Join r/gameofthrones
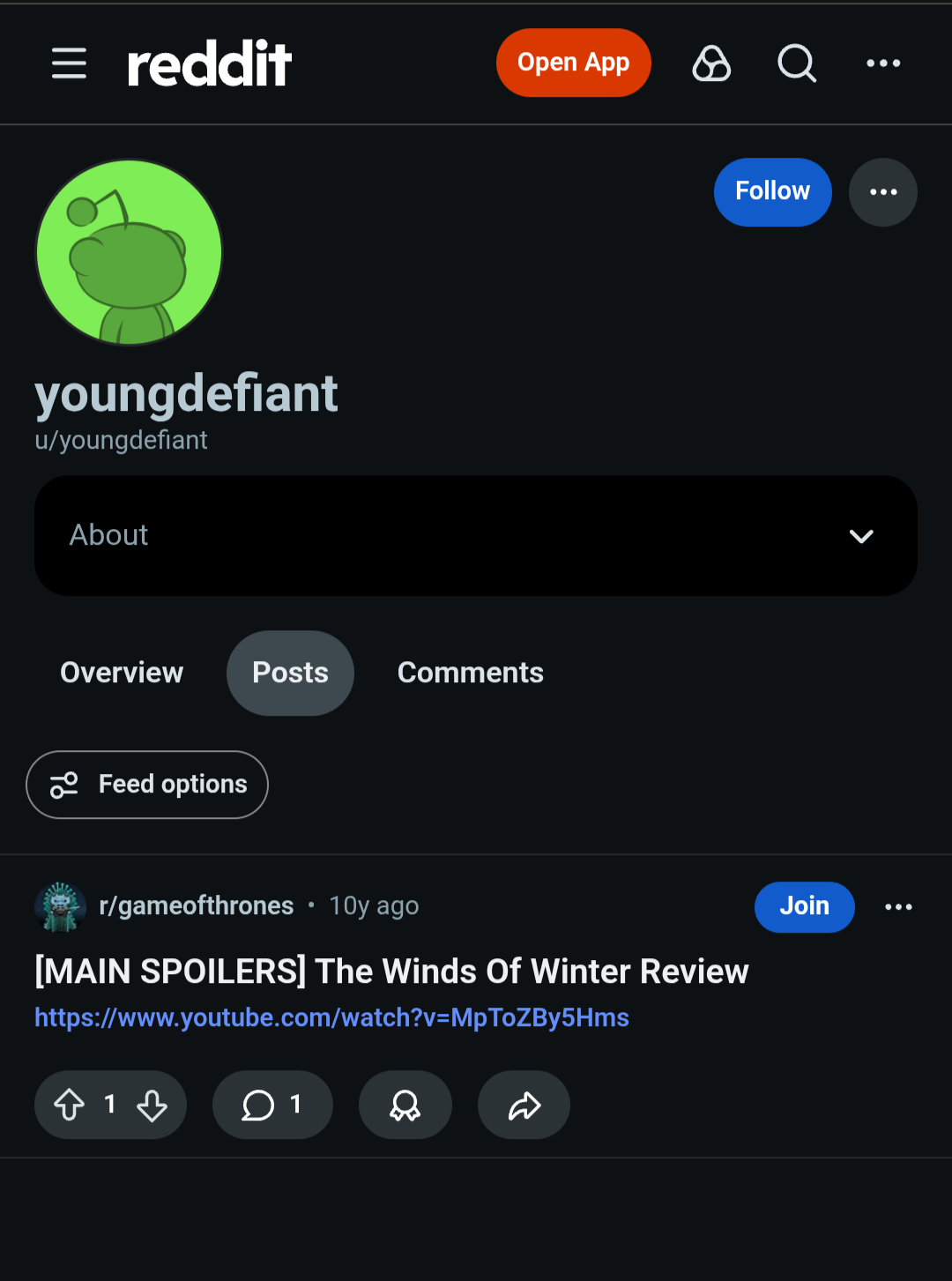 804,906
